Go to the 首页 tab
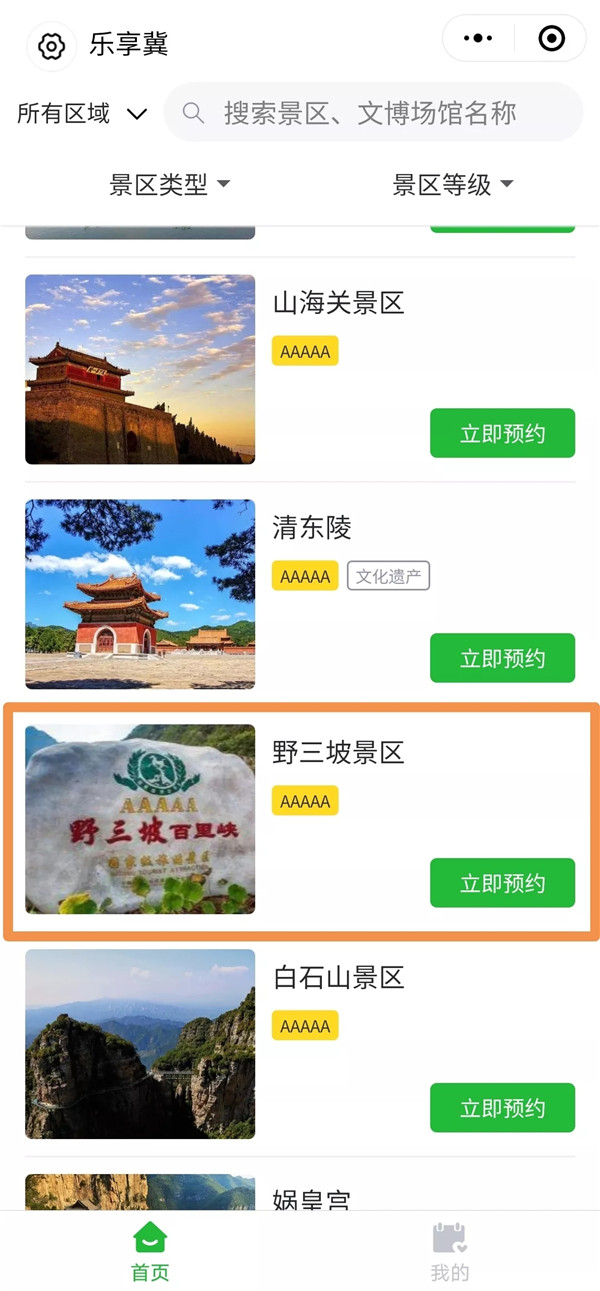 point(150,1251)
